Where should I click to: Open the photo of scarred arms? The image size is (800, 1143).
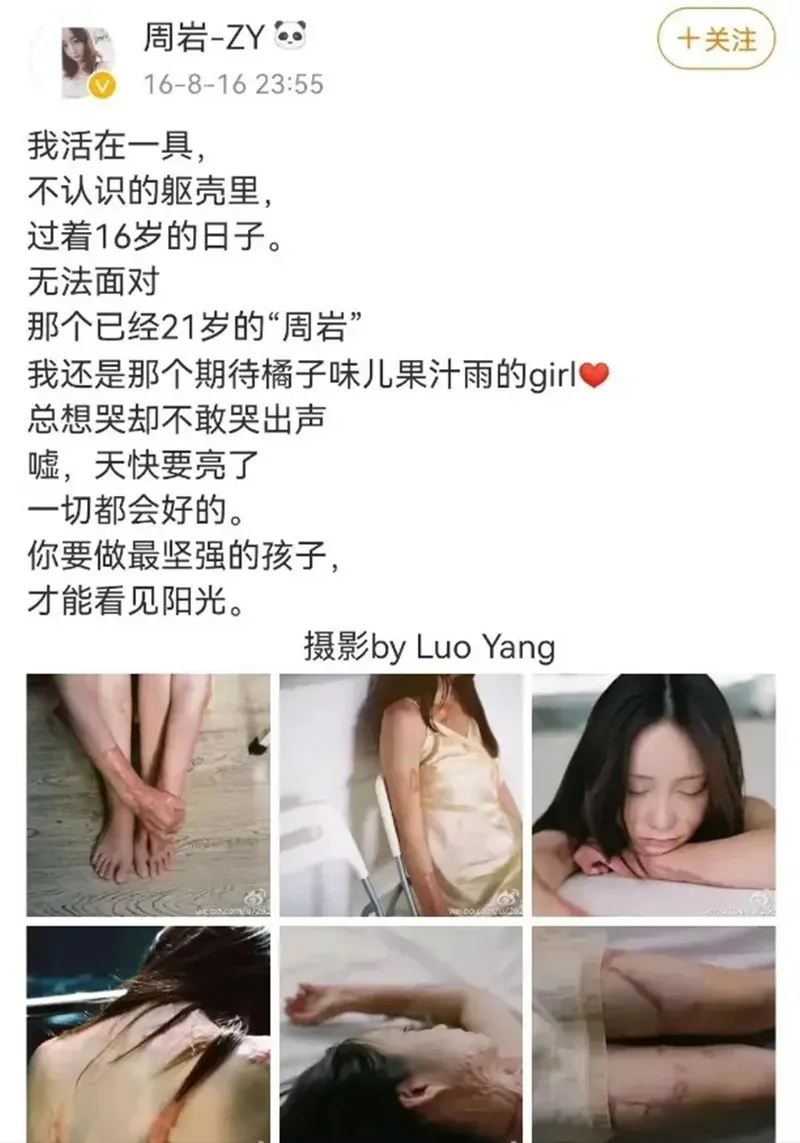point(653,1035)
